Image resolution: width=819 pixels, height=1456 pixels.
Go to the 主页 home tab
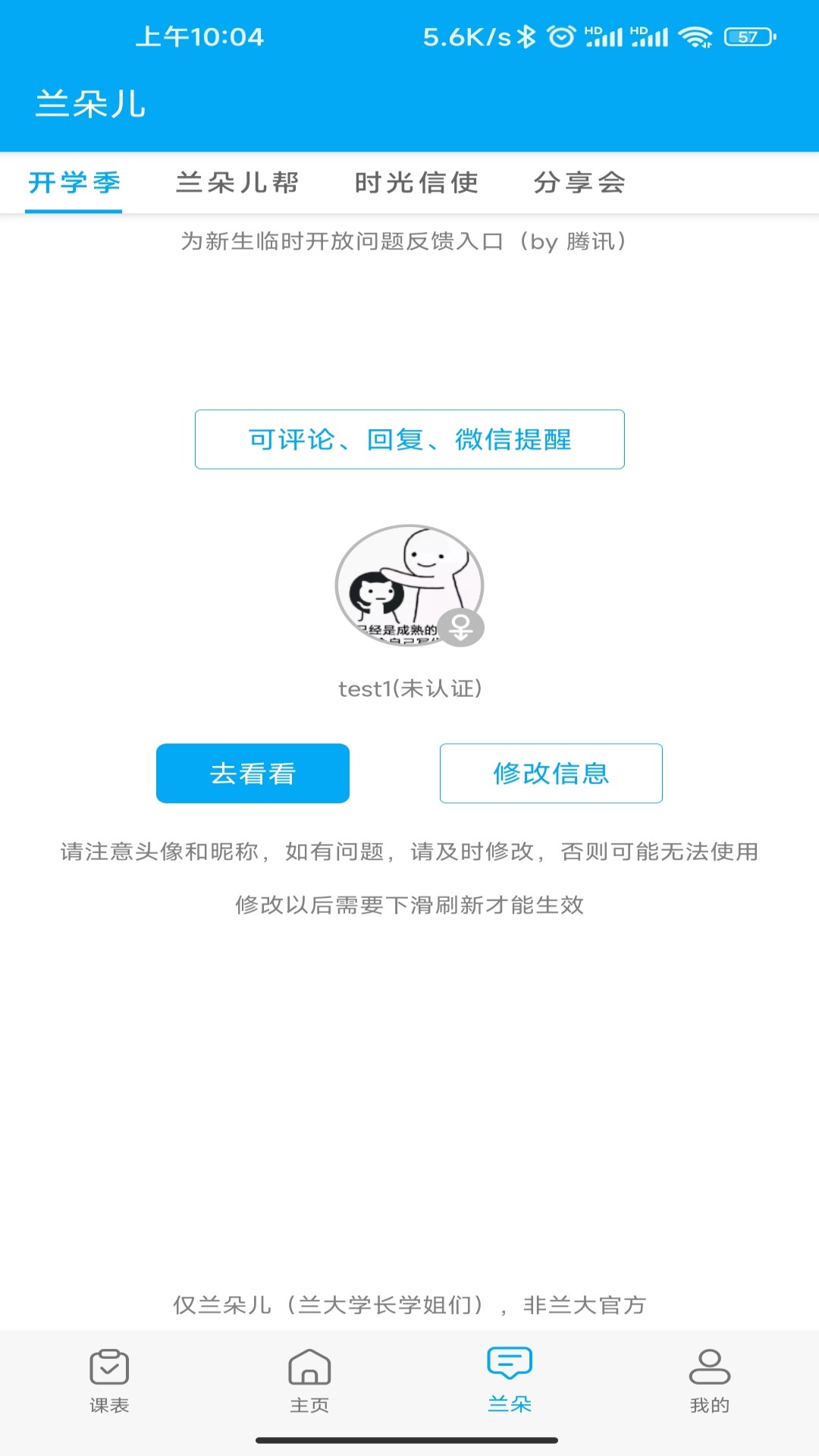309,1382
